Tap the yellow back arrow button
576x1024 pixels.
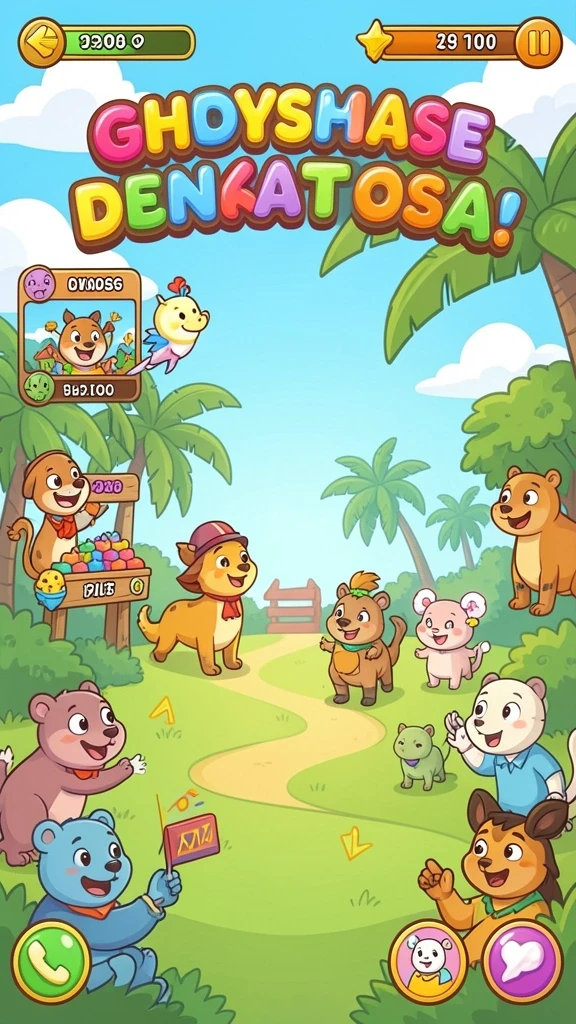[41, 42]
